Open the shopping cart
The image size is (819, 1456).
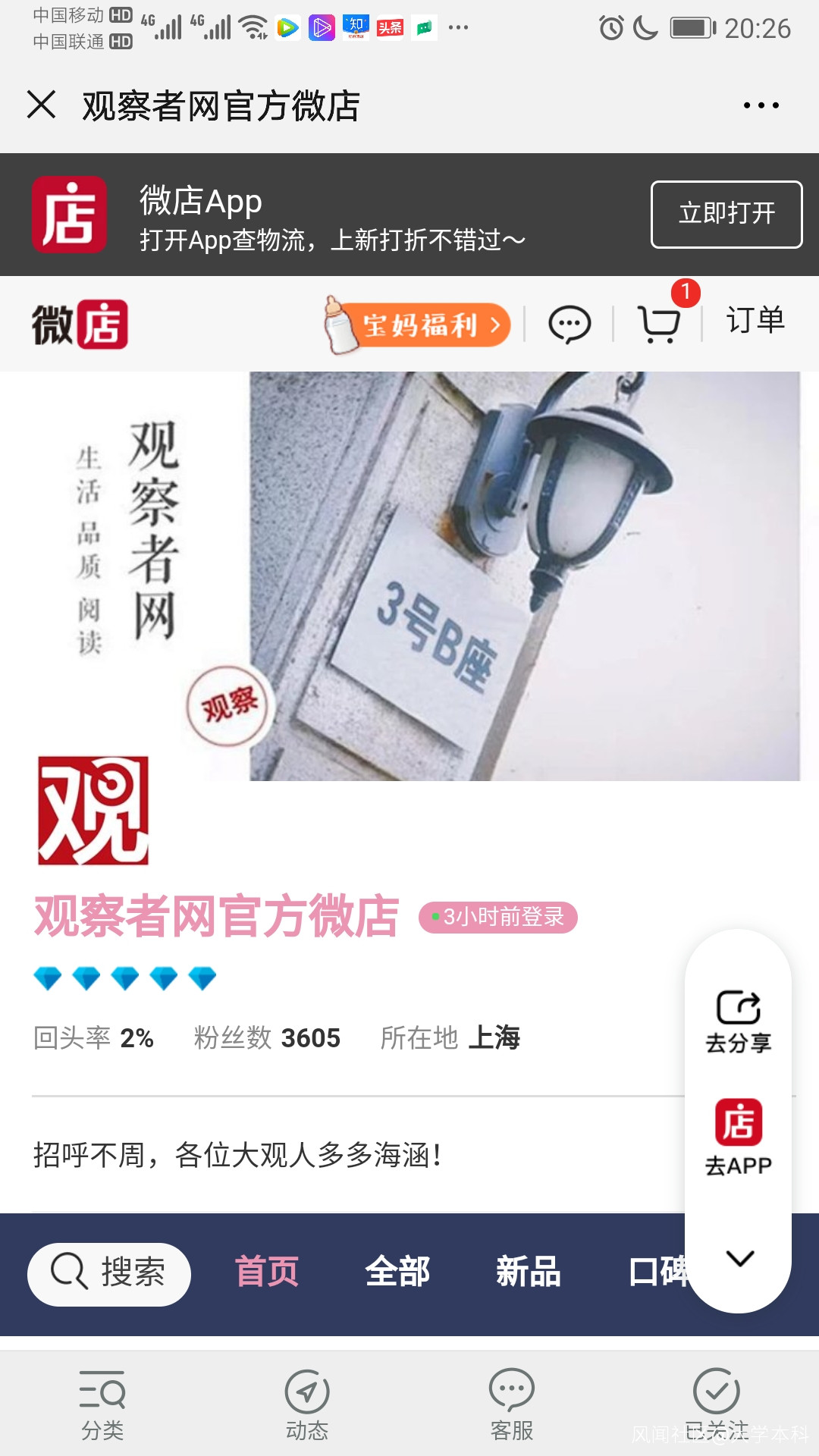coord(658,325)
